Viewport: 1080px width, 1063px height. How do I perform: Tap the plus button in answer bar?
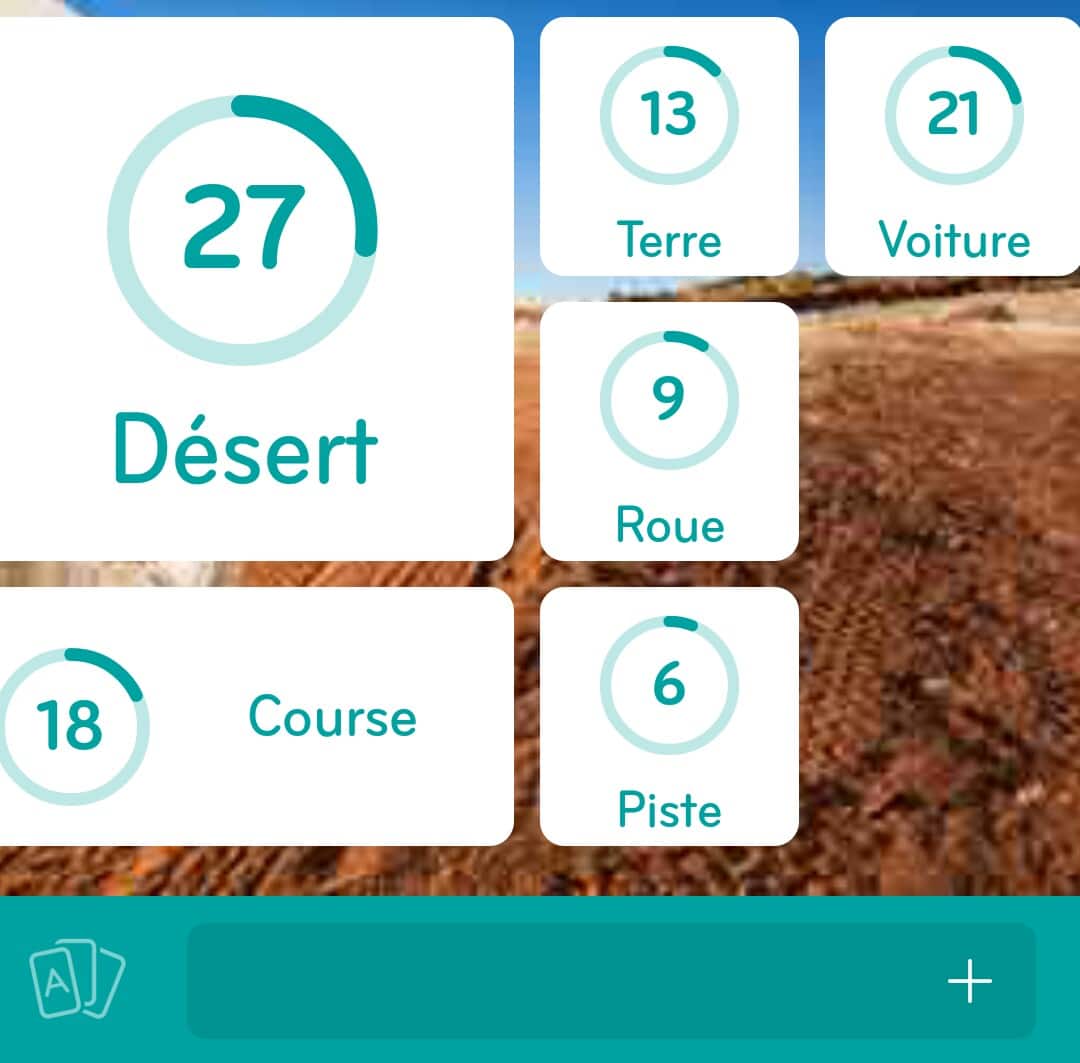[x=969, y=981]
